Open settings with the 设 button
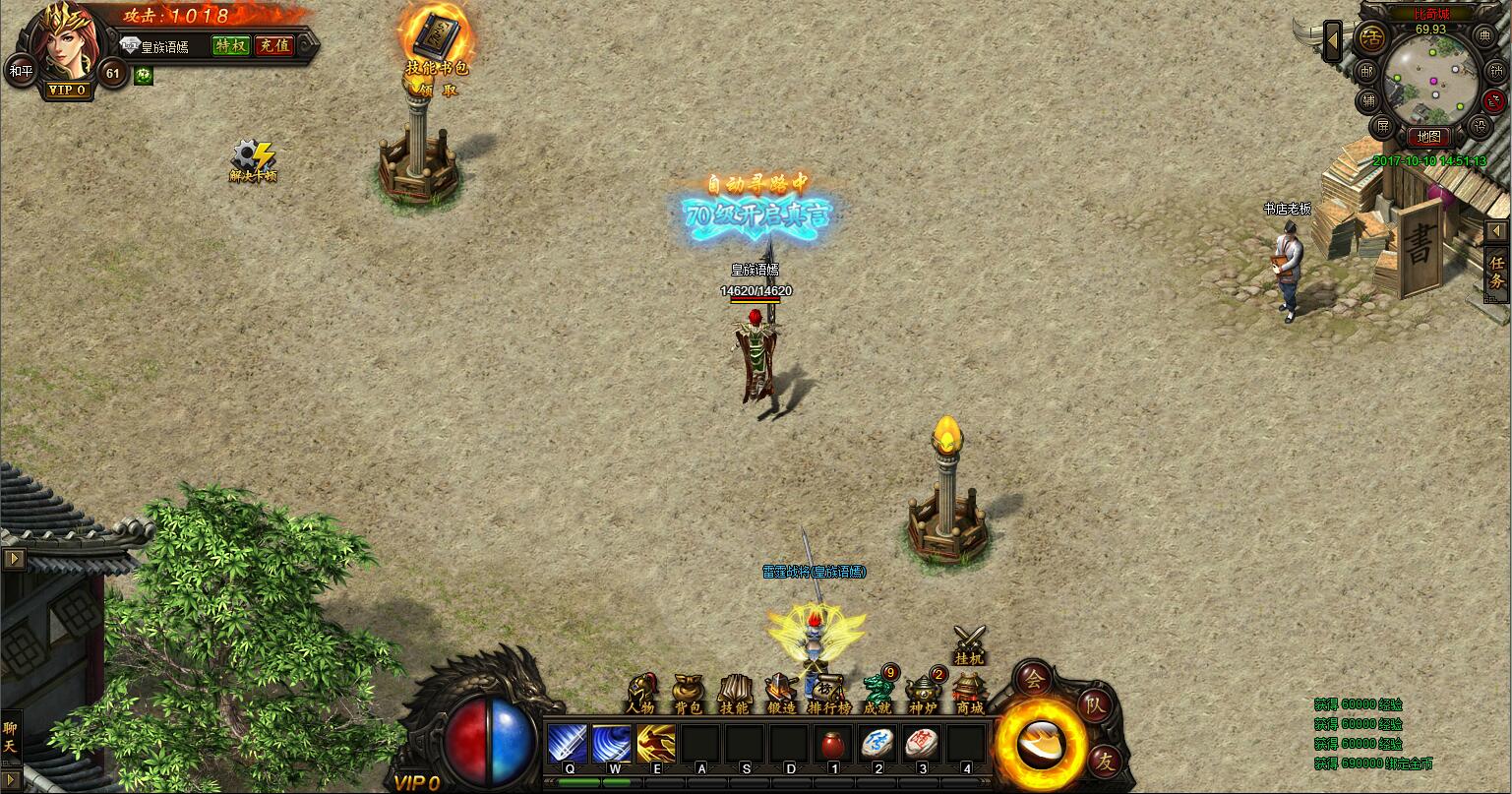This screenshot has height=794, width=1512. (1481, 127)
